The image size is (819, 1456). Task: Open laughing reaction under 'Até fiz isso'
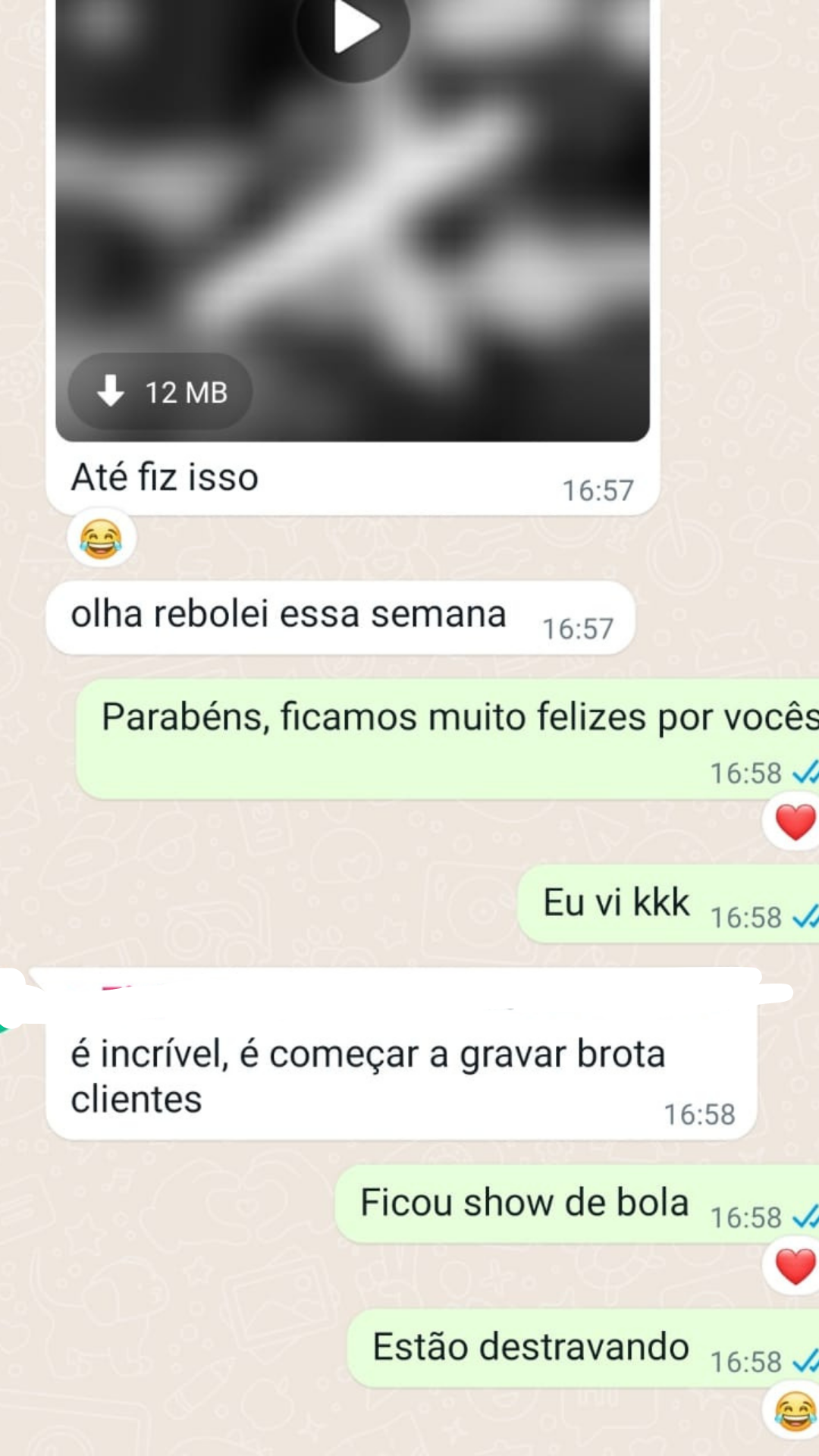click(x=101, y=539)
